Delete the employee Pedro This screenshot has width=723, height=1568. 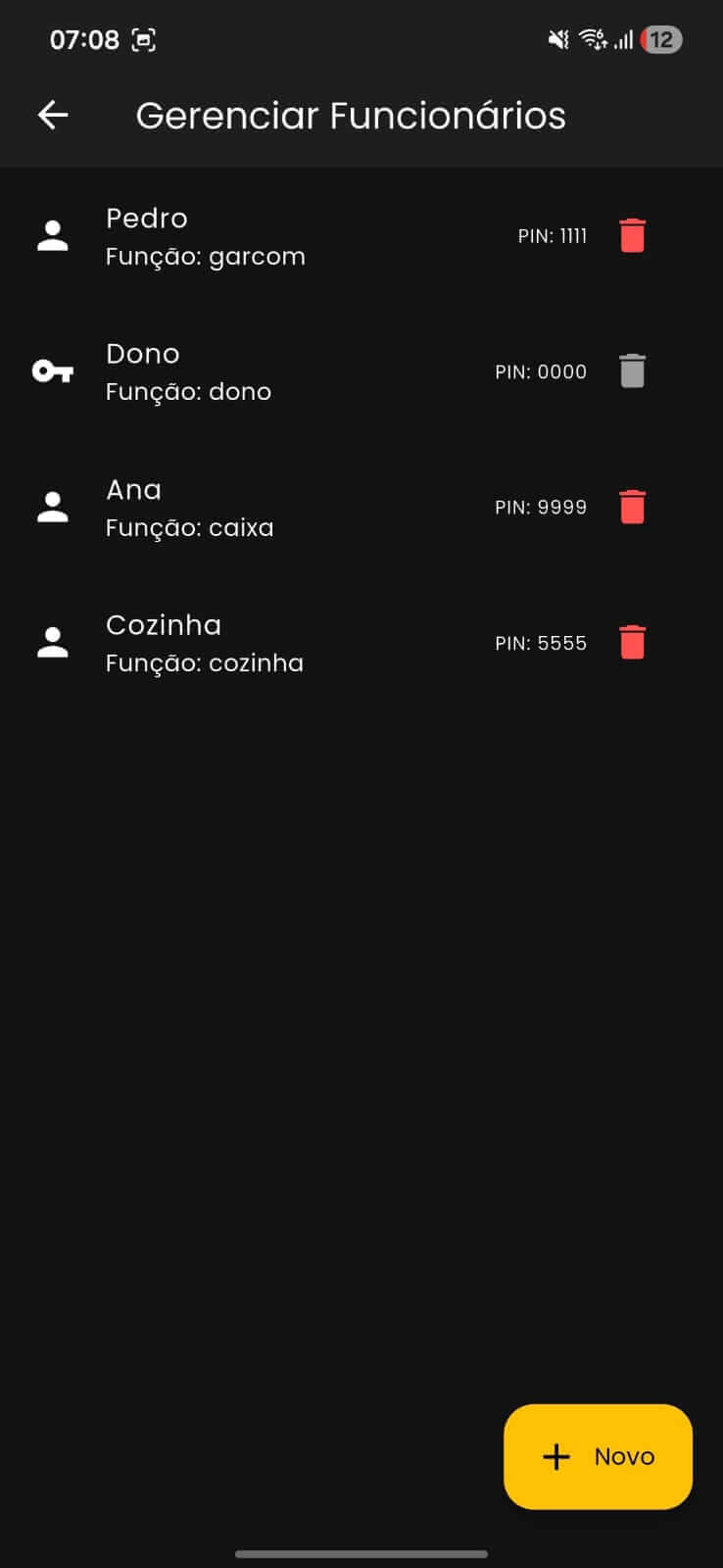pos(632,235)
